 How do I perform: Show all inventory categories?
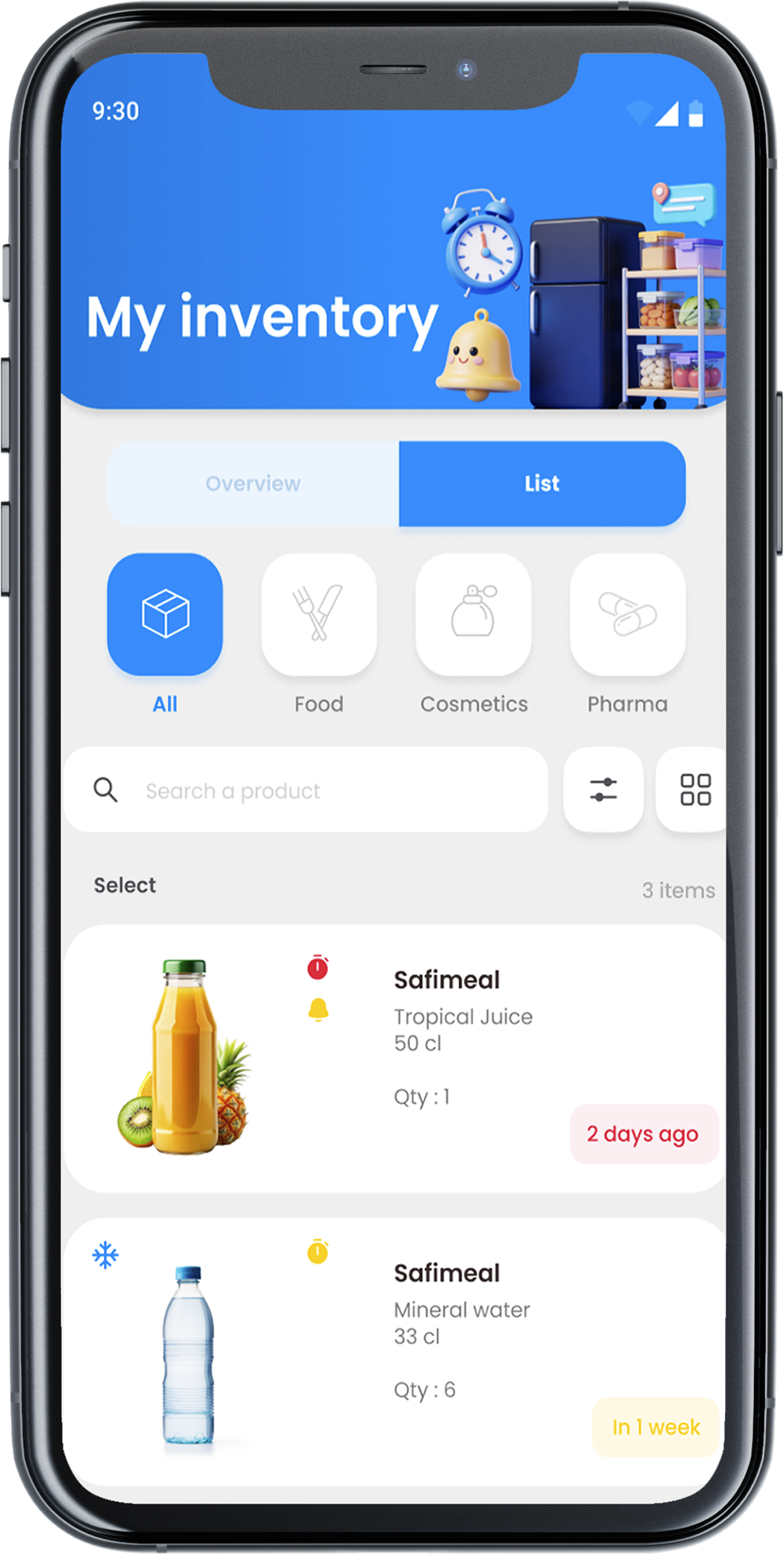[x=165, y=615]
